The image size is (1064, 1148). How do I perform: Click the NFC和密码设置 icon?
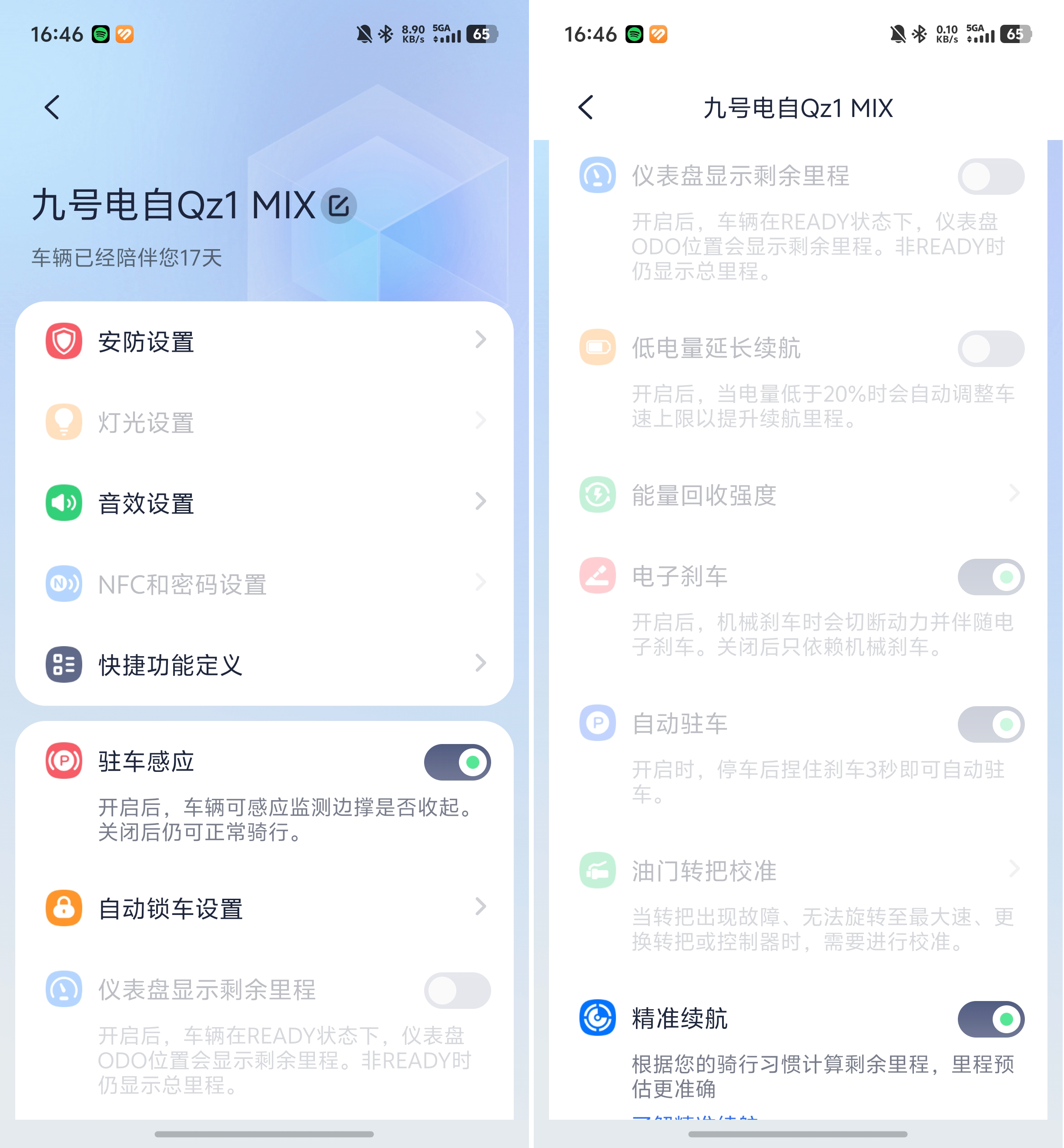64,584
